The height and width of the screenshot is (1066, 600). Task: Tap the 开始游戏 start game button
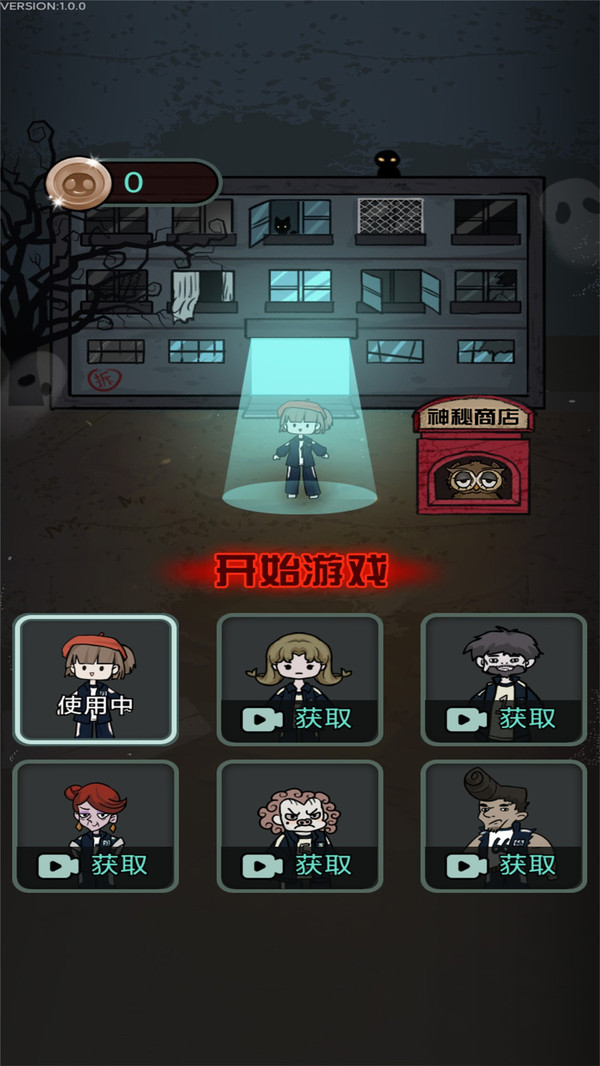pos(301,572)
